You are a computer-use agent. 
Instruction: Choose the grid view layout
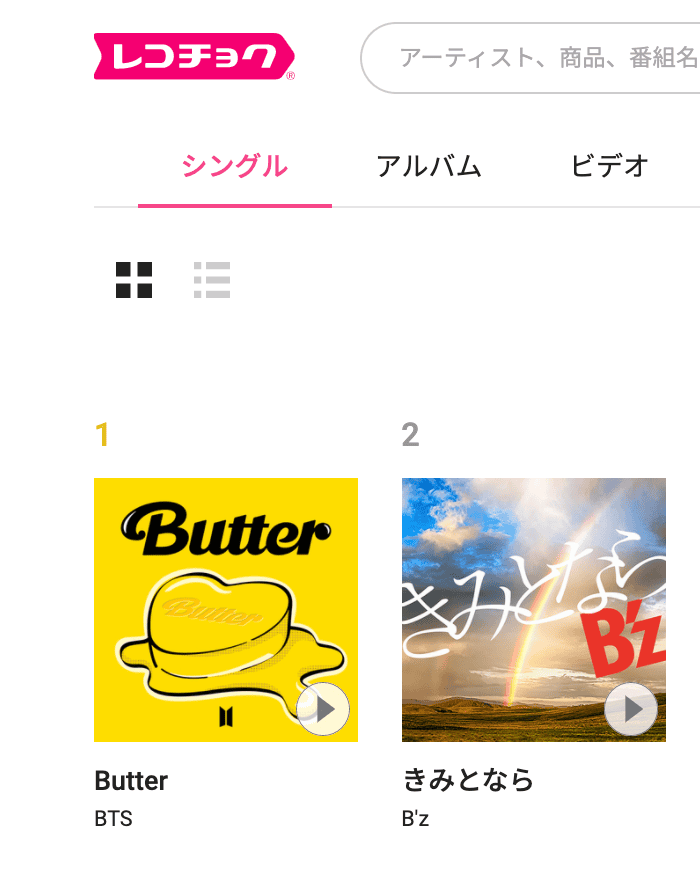[x=134, y=281]
